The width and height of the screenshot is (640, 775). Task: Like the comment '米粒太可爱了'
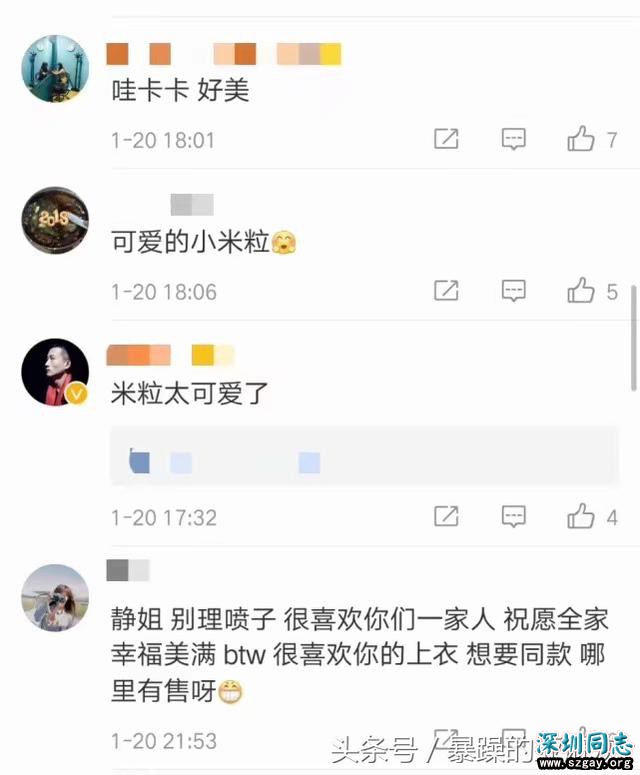coord(582,516)
